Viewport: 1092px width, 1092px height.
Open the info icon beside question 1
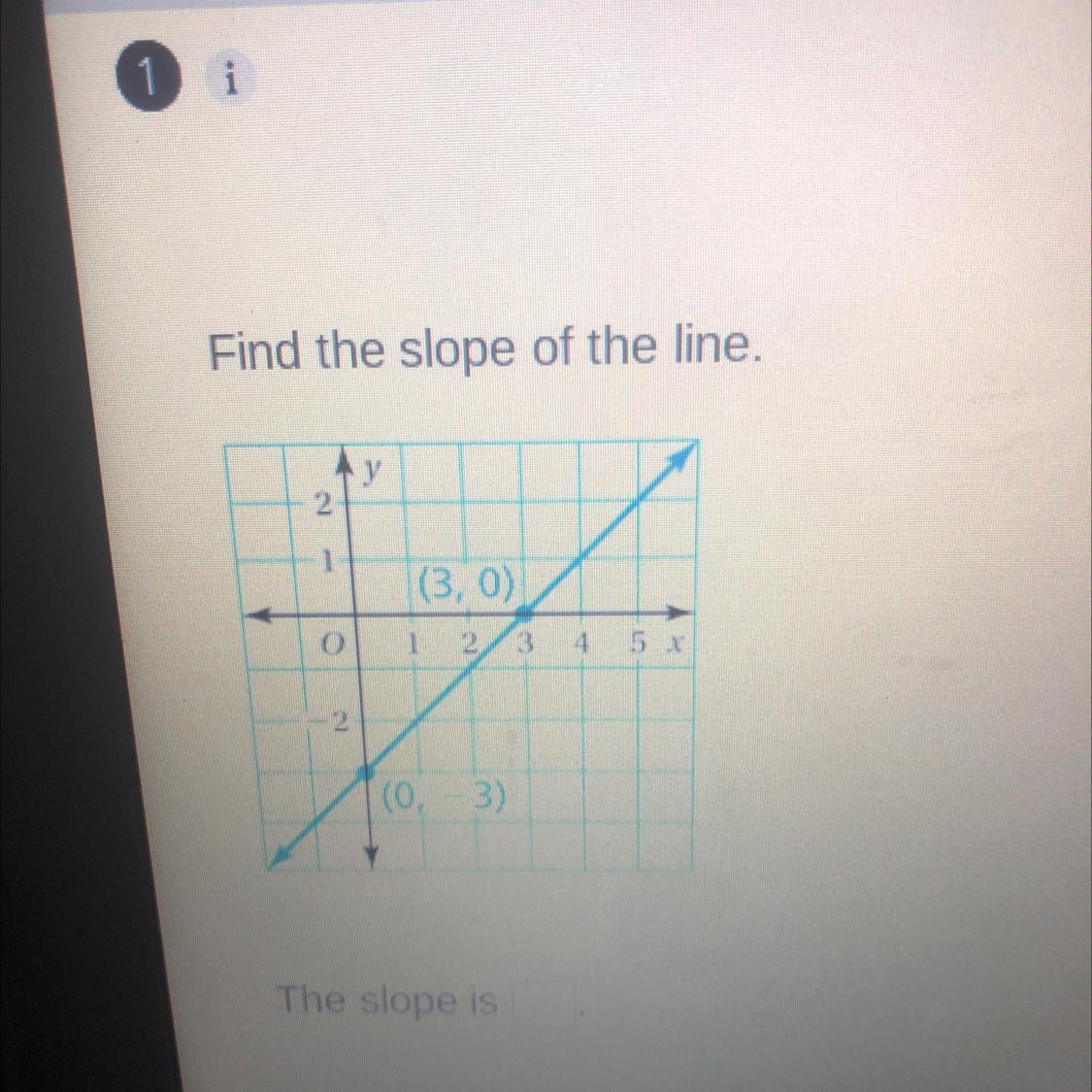(x=230, y=81)
